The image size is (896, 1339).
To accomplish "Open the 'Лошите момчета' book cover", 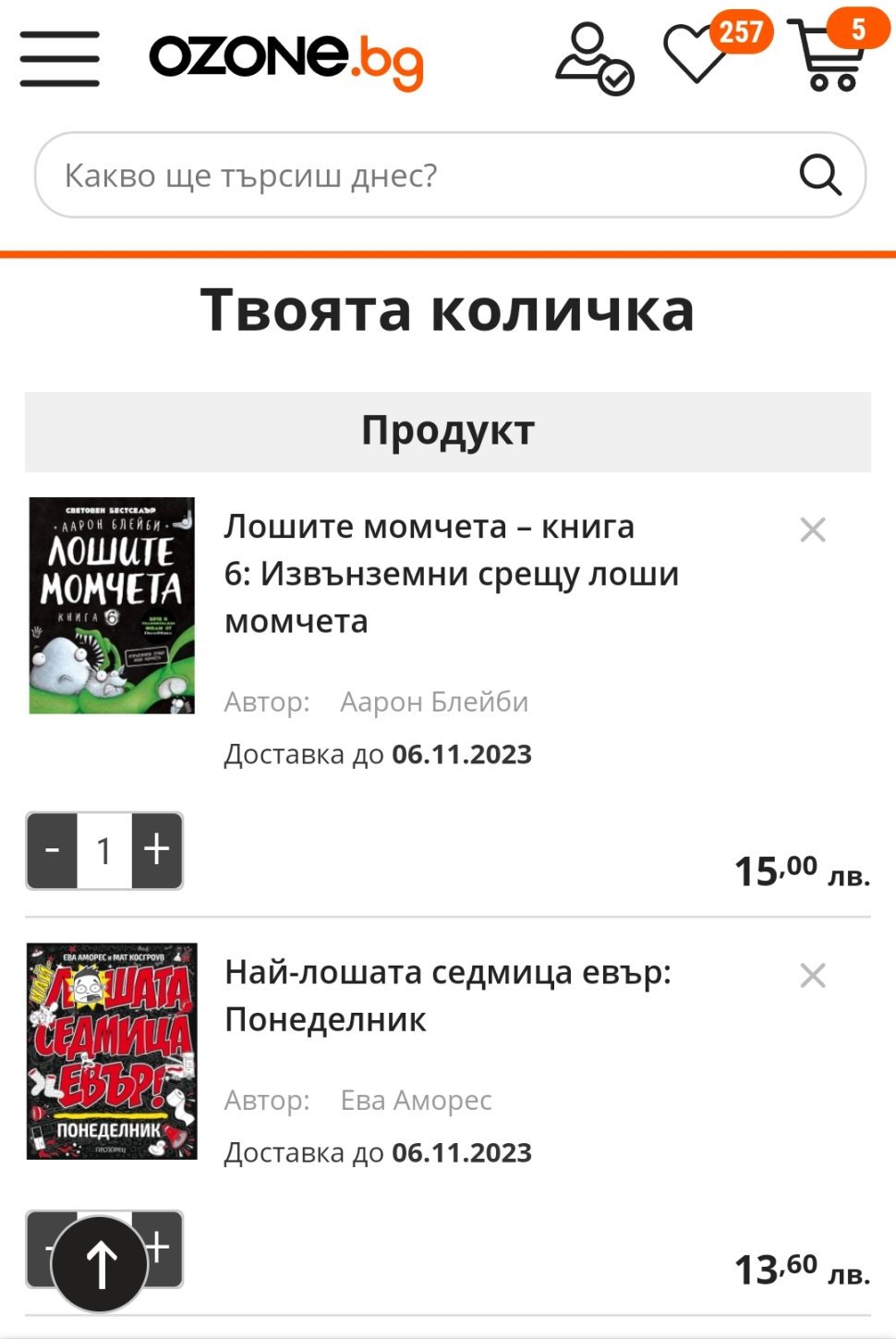I will (x=112, y=605).
